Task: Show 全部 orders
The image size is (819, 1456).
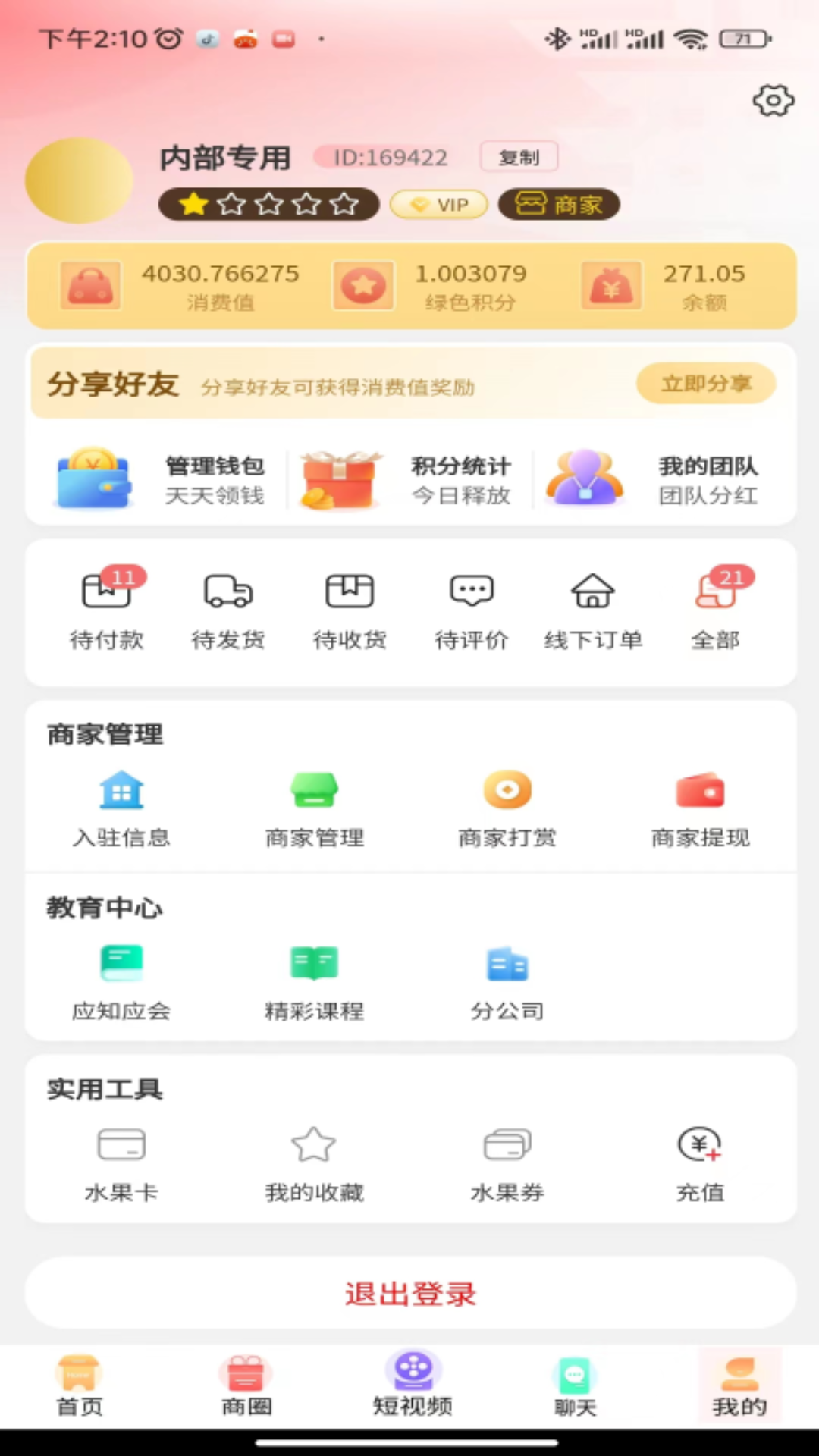Action: (715, 610)
